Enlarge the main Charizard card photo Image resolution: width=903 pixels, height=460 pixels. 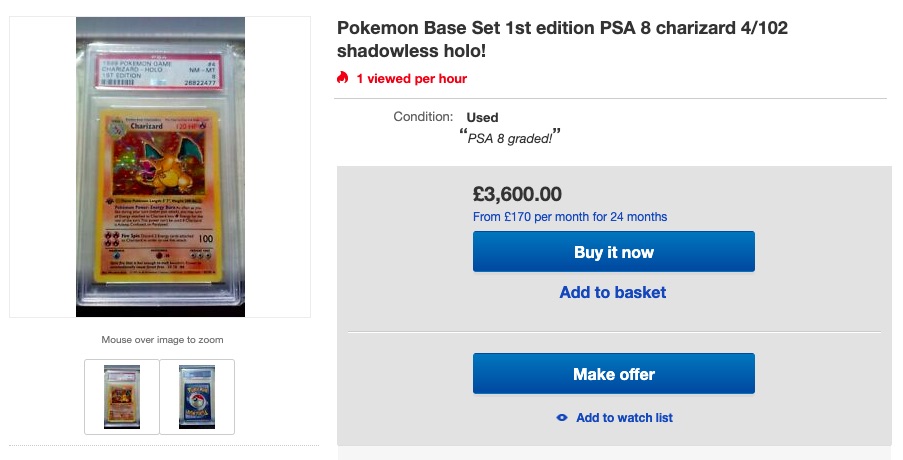coord(160,167)
